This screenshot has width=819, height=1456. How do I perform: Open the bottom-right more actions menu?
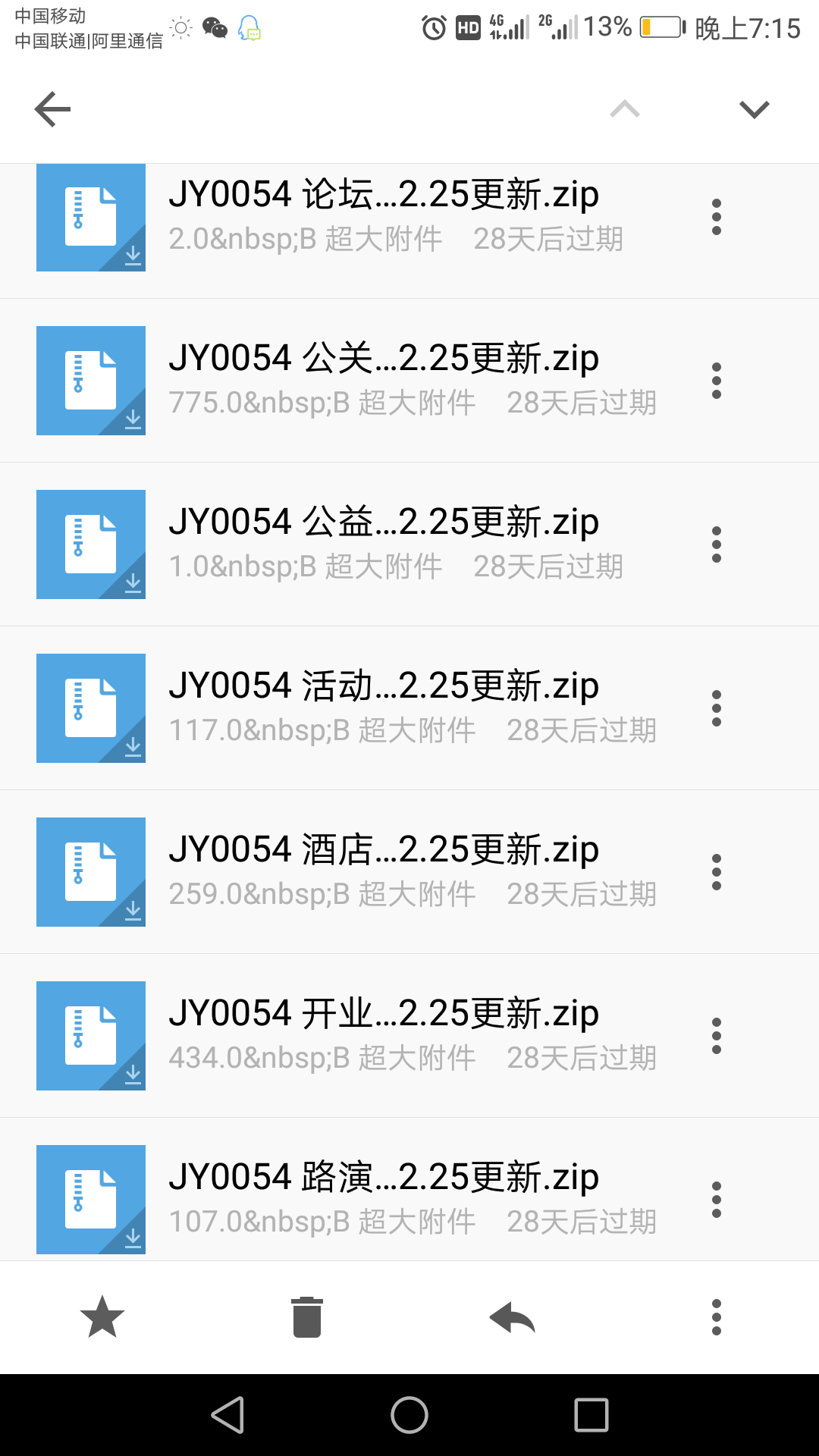[716, 1316]
